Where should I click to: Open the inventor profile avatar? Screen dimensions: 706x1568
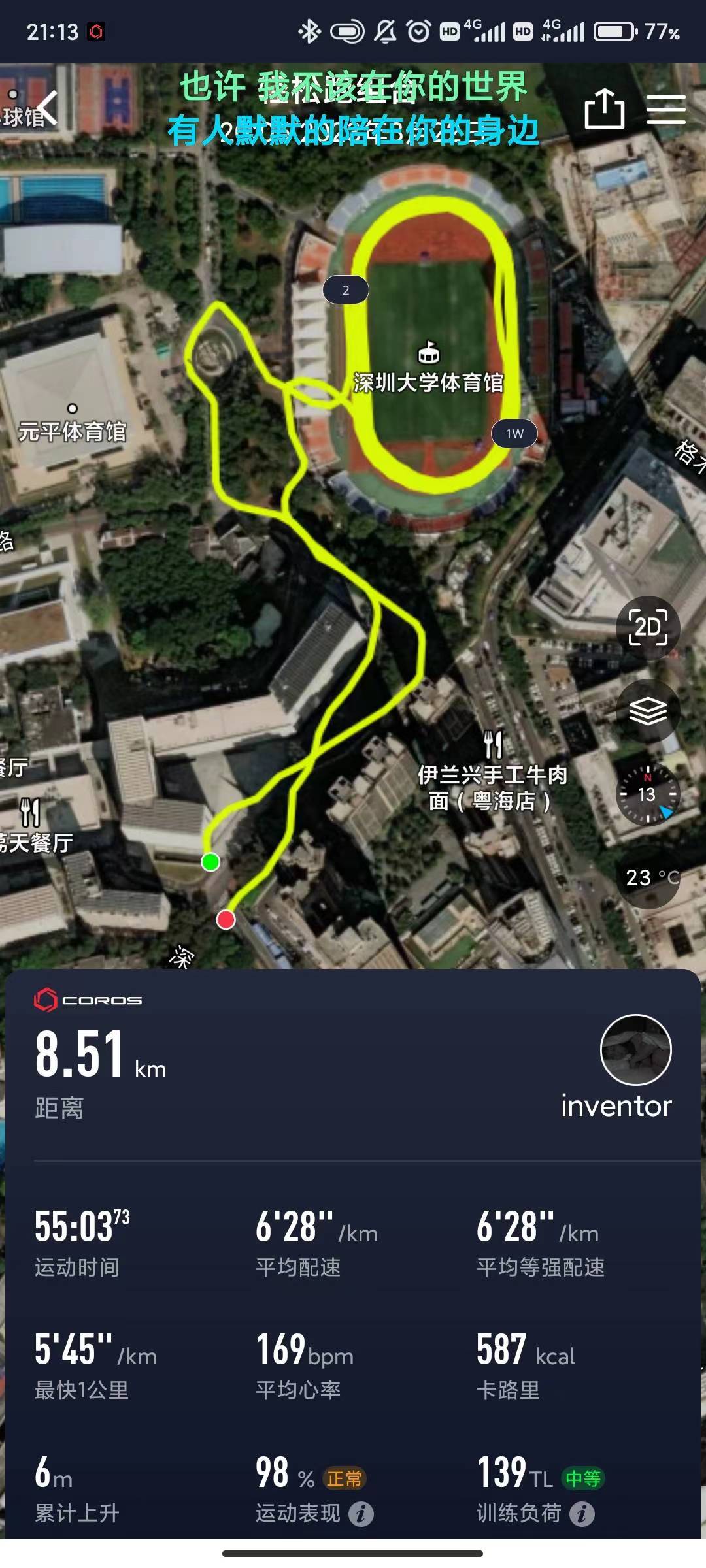pos(635,1050)
